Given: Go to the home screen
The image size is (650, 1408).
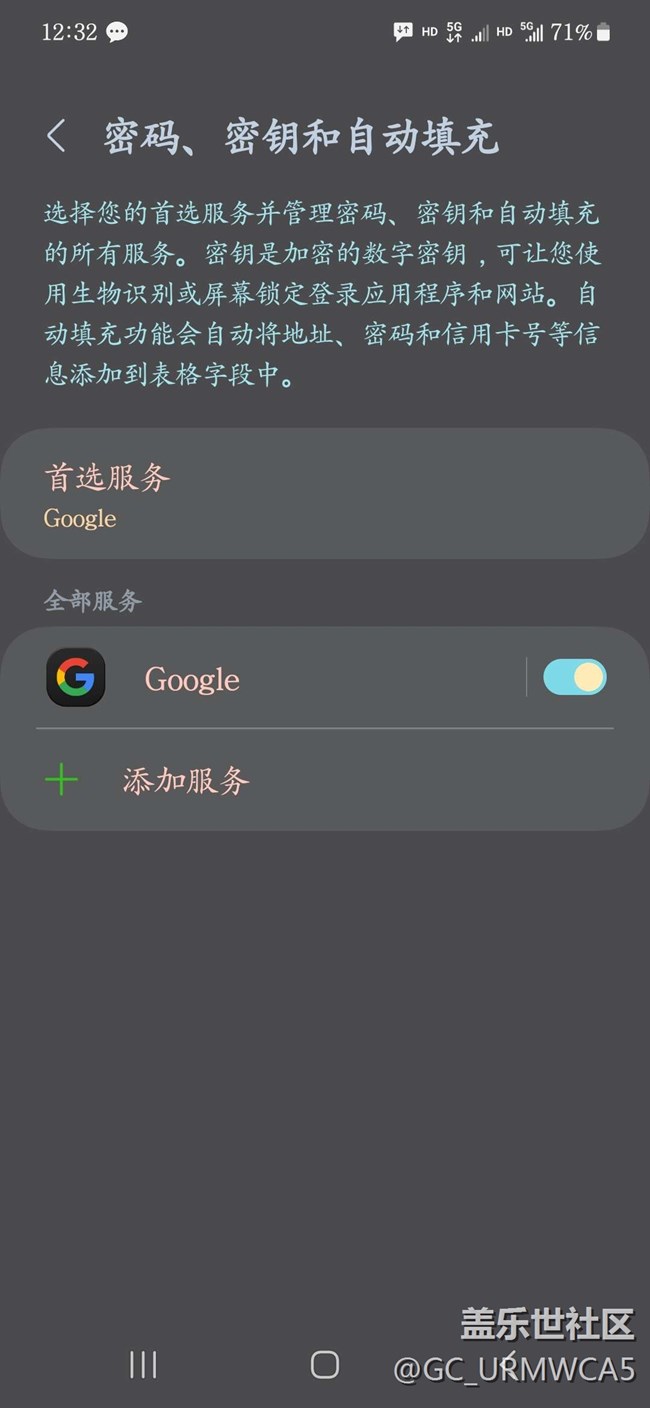Looking at the screenshot, I should 325,1364.
